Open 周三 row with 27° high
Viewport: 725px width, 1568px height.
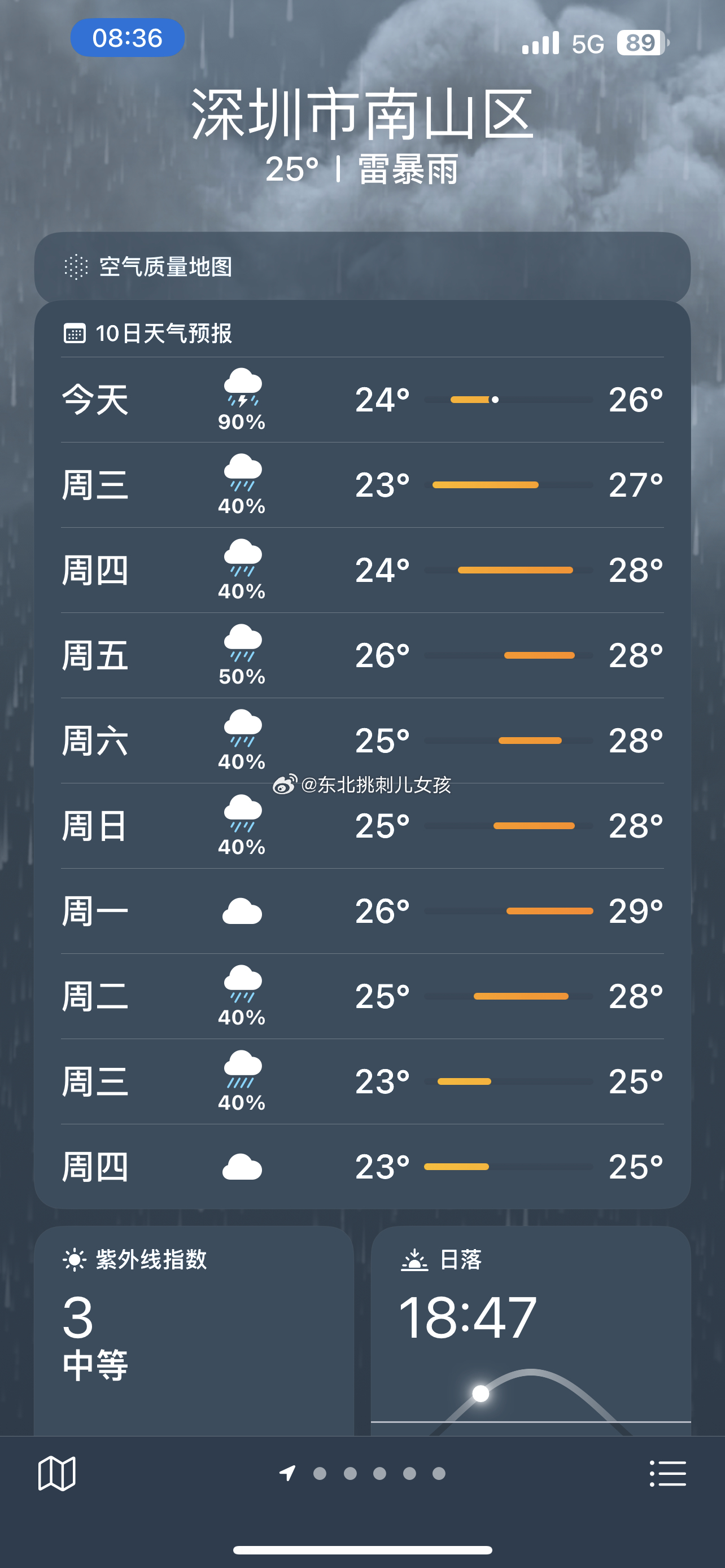coord(362,485)
